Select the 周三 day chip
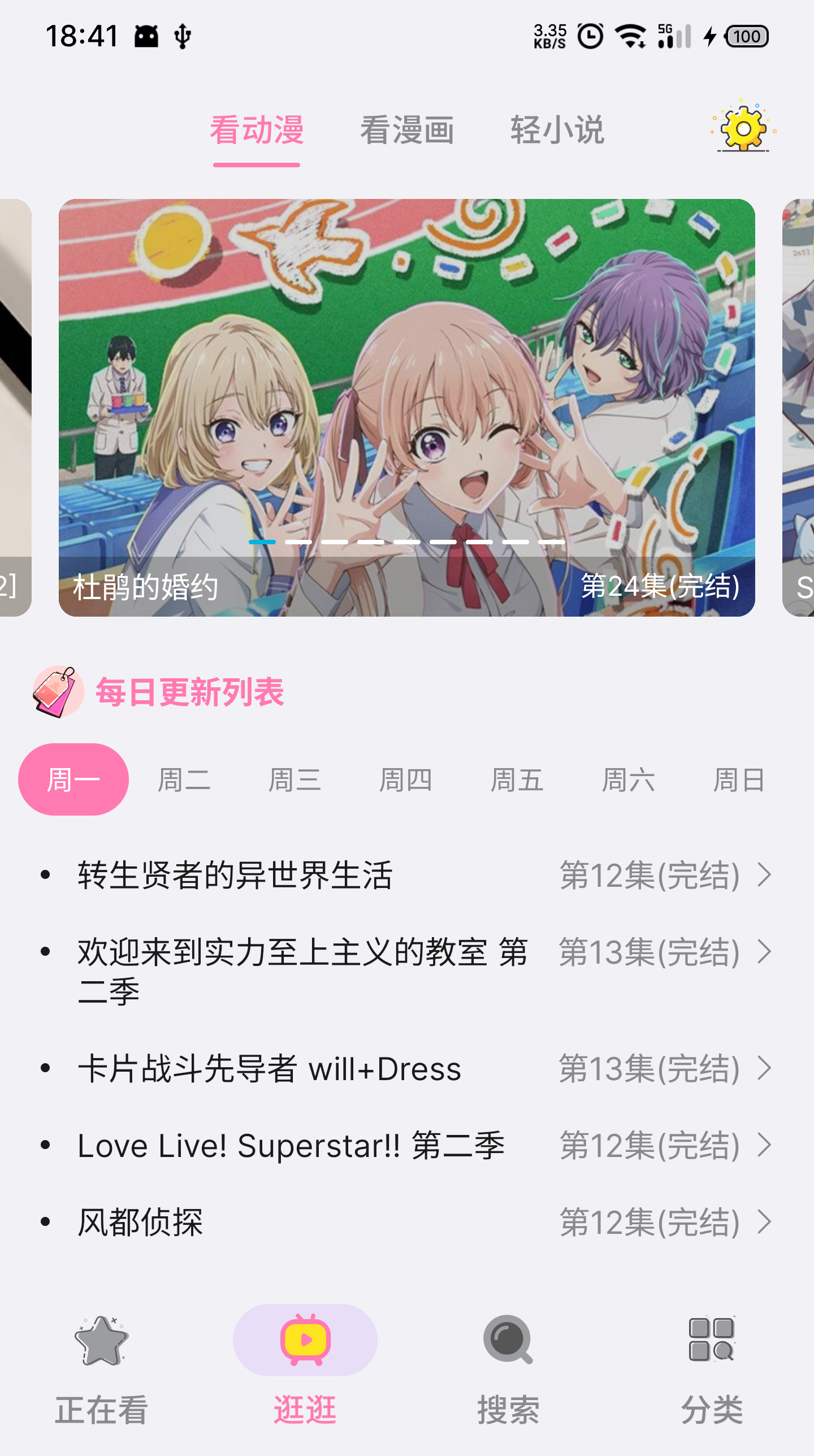Screen dimensions: 814x1456 (x=295, y=779)
